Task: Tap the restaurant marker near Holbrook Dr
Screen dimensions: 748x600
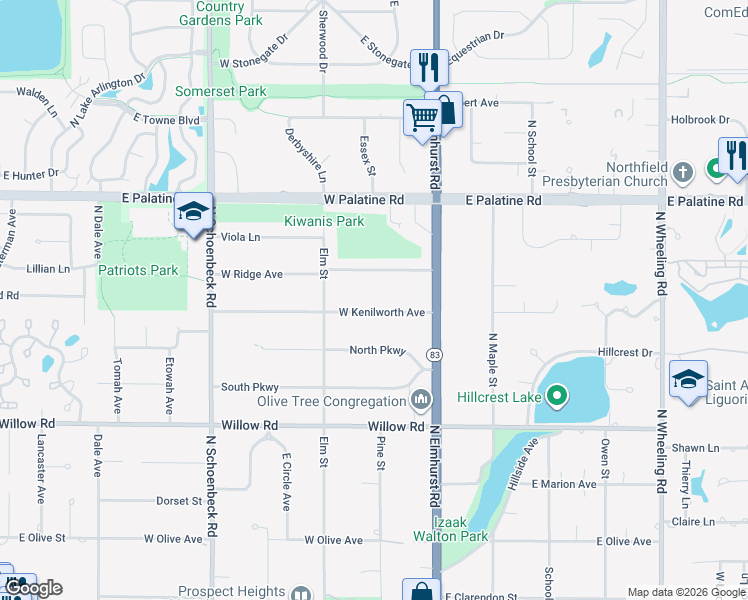Action: pos(733,156)
